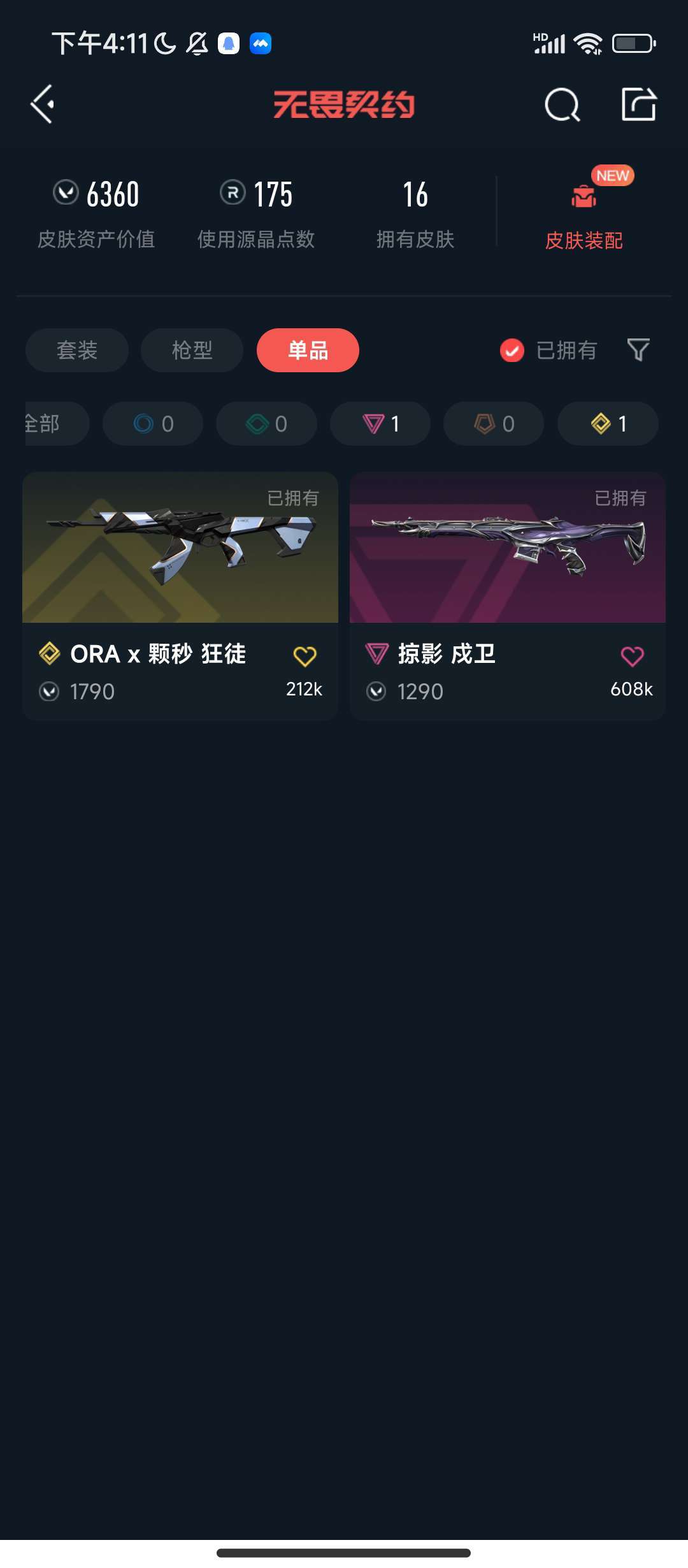Like the ORA x 颗秒 狂徒 skin
The width and height of the screenshot is (688, 1568).
click(x=305, y=657)
